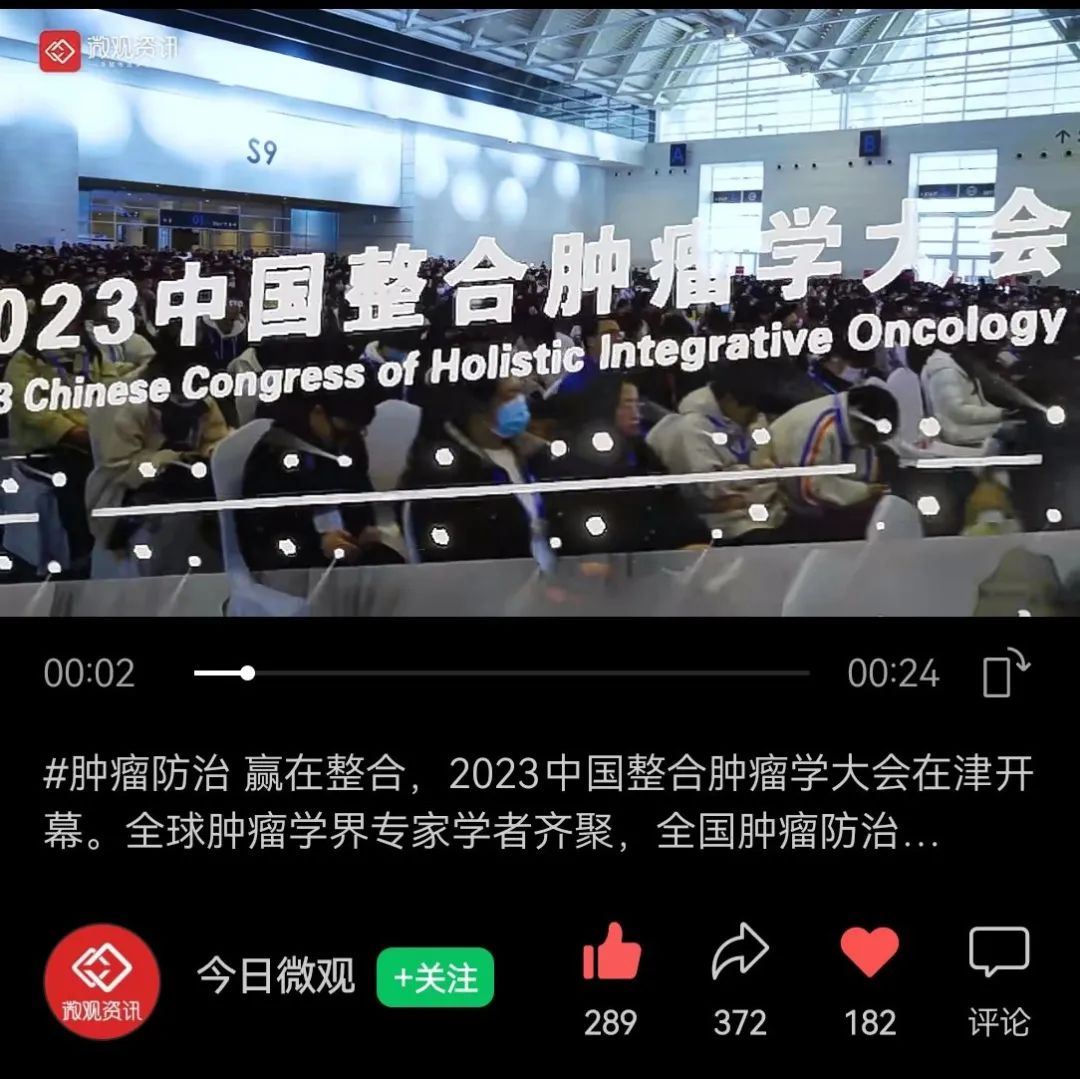The height and width of the screenshot is (1079, 1080).
Task: Favorite the video with the heart
Action: [869, 952]
